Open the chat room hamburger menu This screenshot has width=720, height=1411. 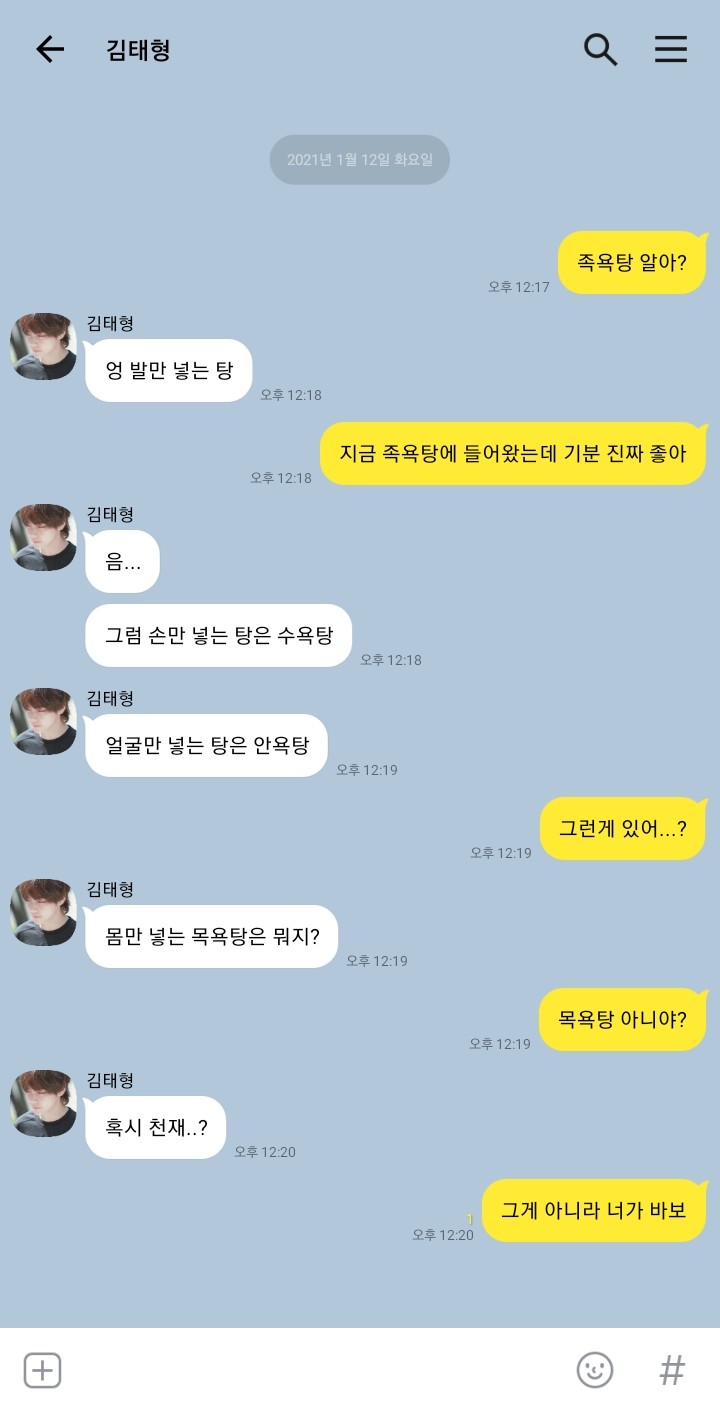coord(671,49)
